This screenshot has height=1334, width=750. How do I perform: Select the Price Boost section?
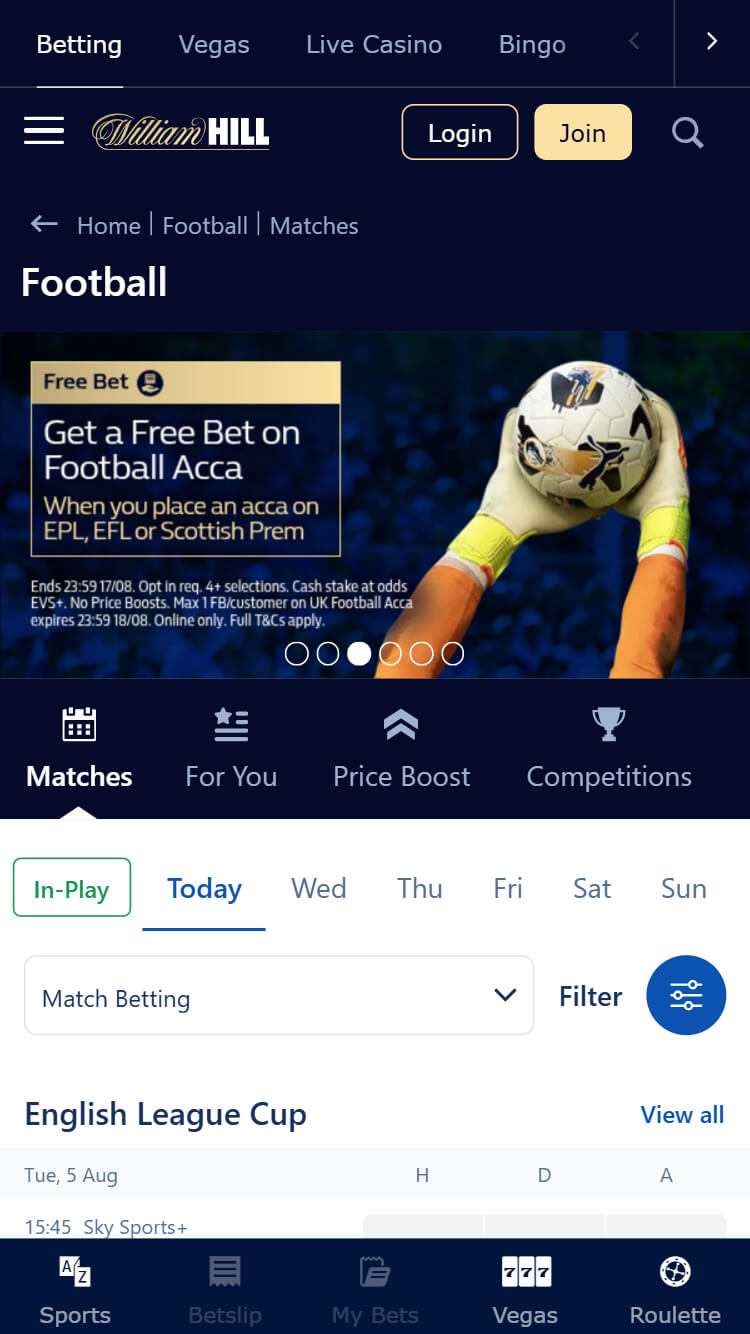(x=401, y=749)
